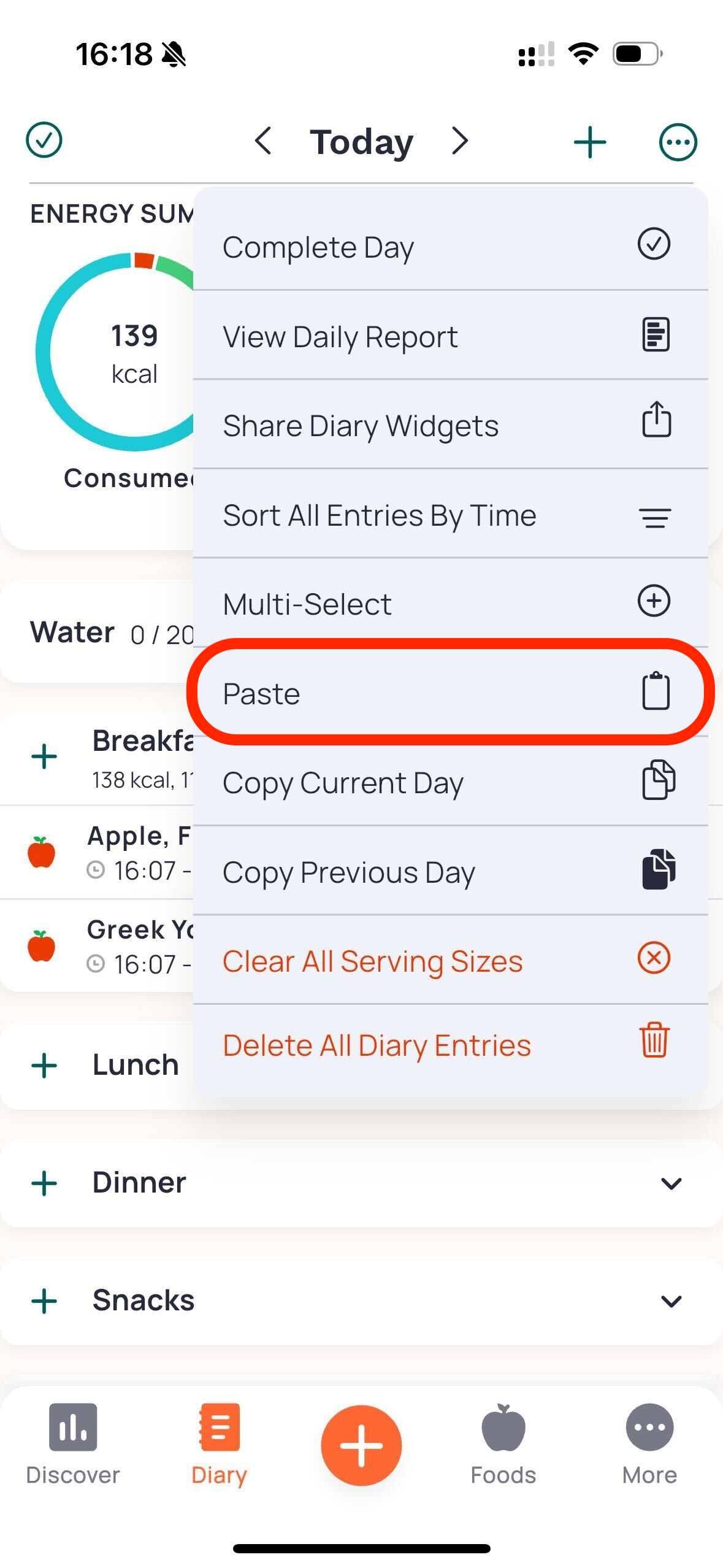Viewport: 723px width, 1568px height.
Task: Tap the checkmark icon in the top-left header
Action: click(x=44, y=140)
